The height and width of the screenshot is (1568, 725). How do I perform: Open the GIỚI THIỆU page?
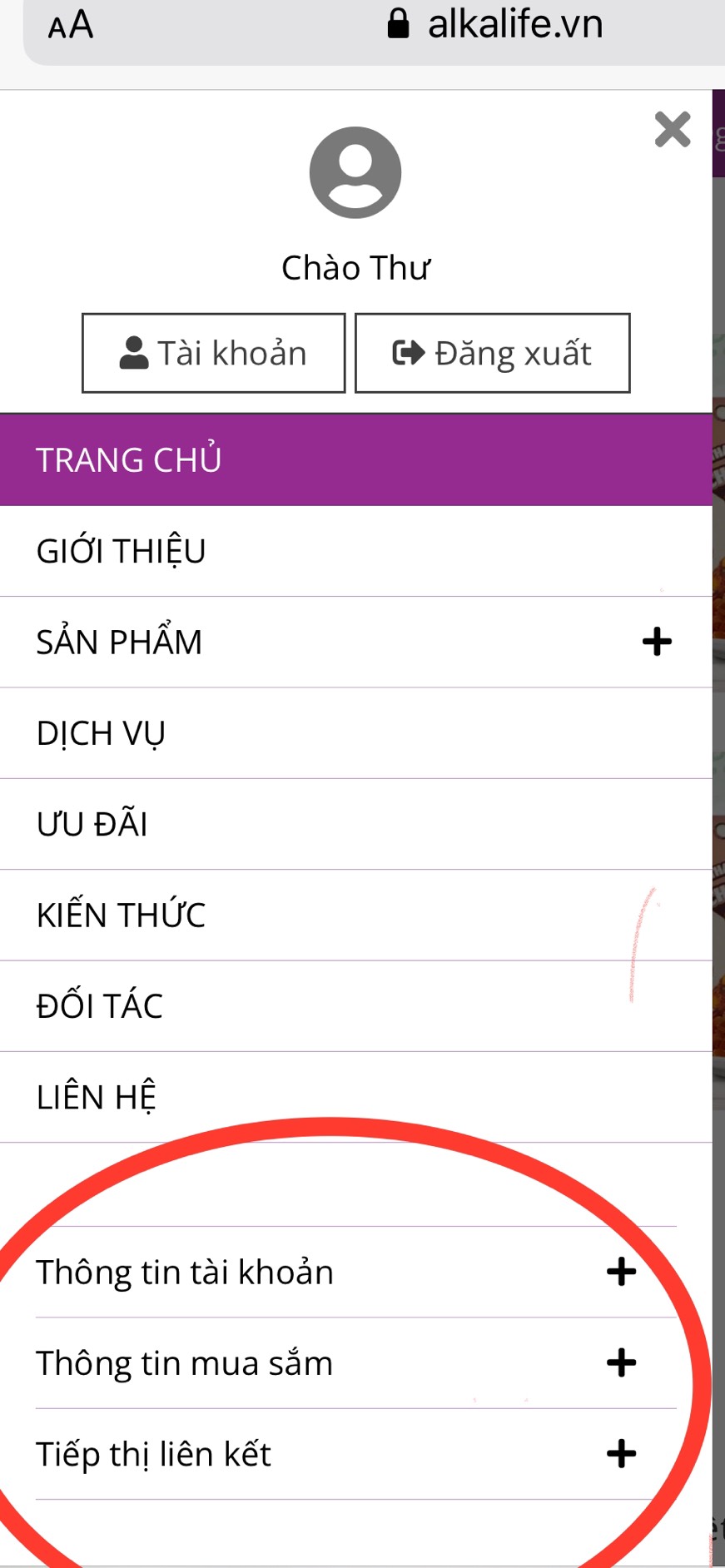pyautogui.click(x=122, y=551)
